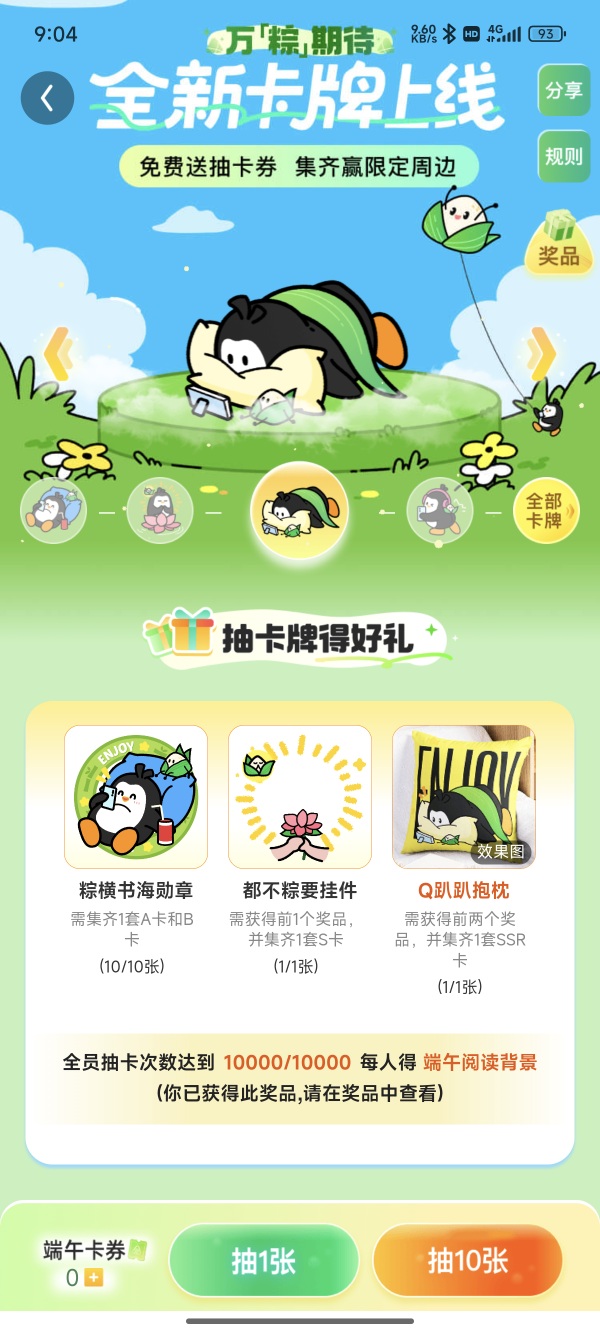The height and width of the screenshot is (1335, 600).
Task: Open the 规则 rules page
Action: click(563, 156)
